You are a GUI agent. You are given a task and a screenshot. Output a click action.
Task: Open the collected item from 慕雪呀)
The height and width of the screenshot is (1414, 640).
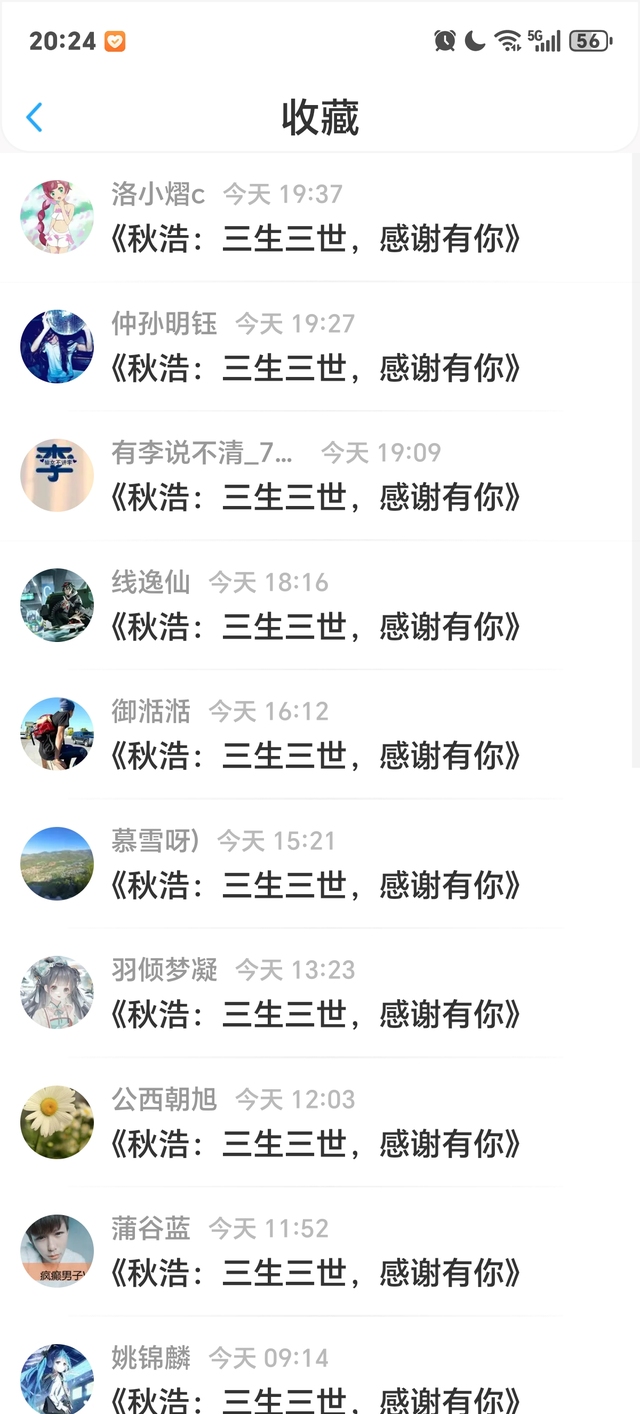[316, 885]
